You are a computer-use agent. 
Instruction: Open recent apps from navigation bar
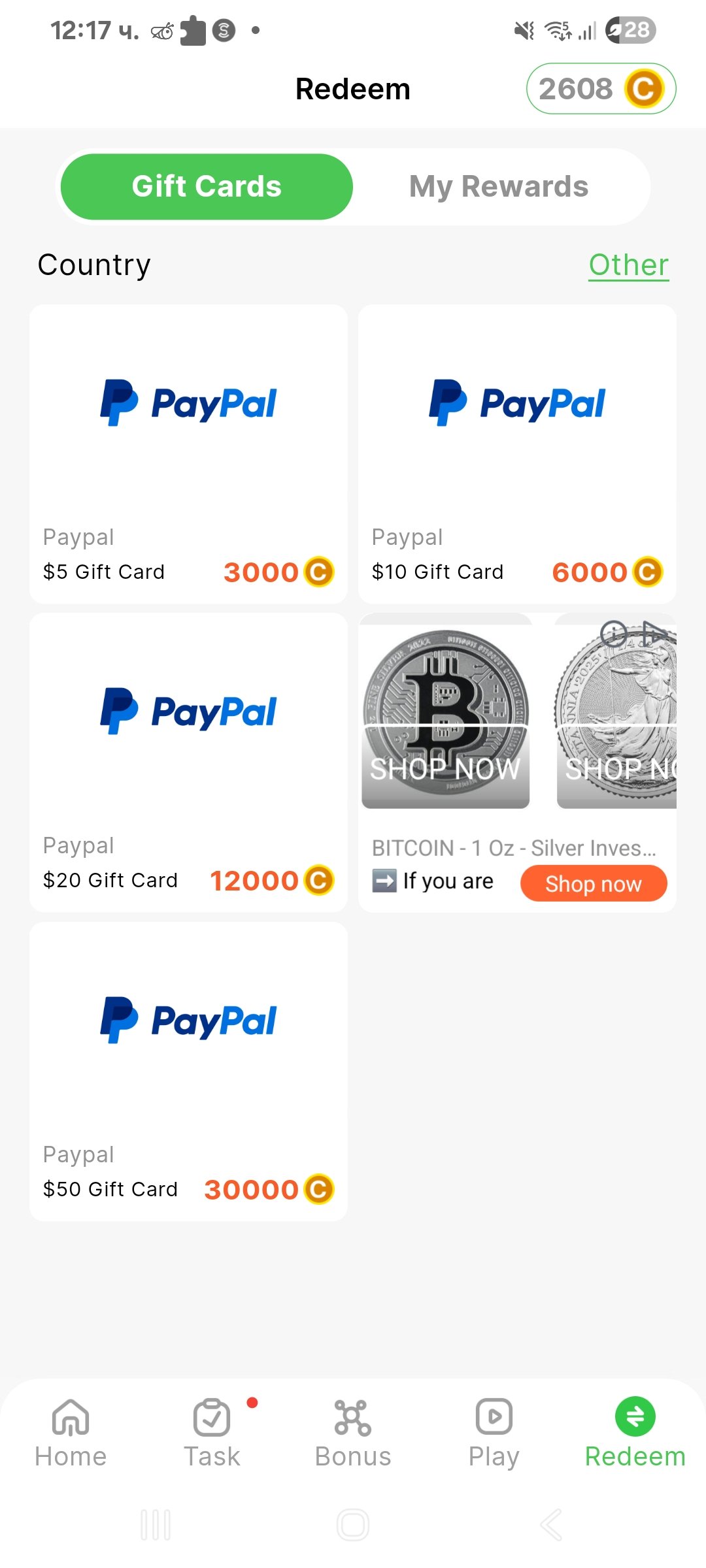(x=156, y=1525)
